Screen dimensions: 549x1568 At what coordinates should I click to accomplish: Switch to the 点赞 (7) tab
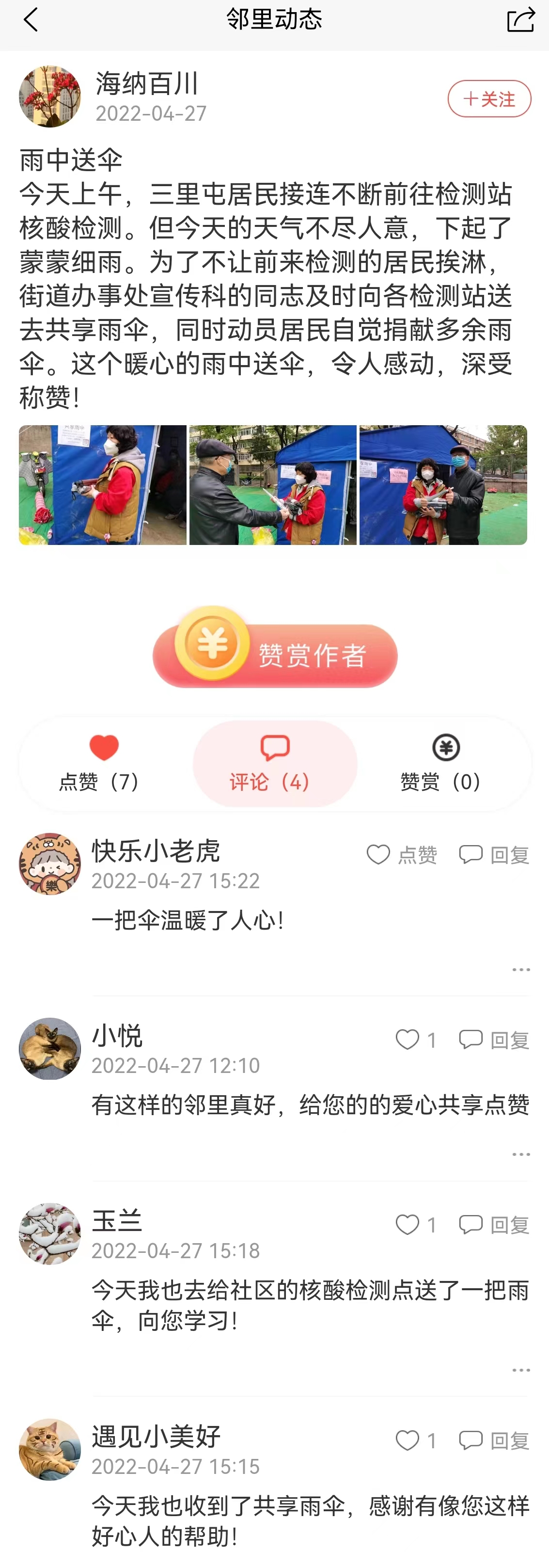[104, 763]
